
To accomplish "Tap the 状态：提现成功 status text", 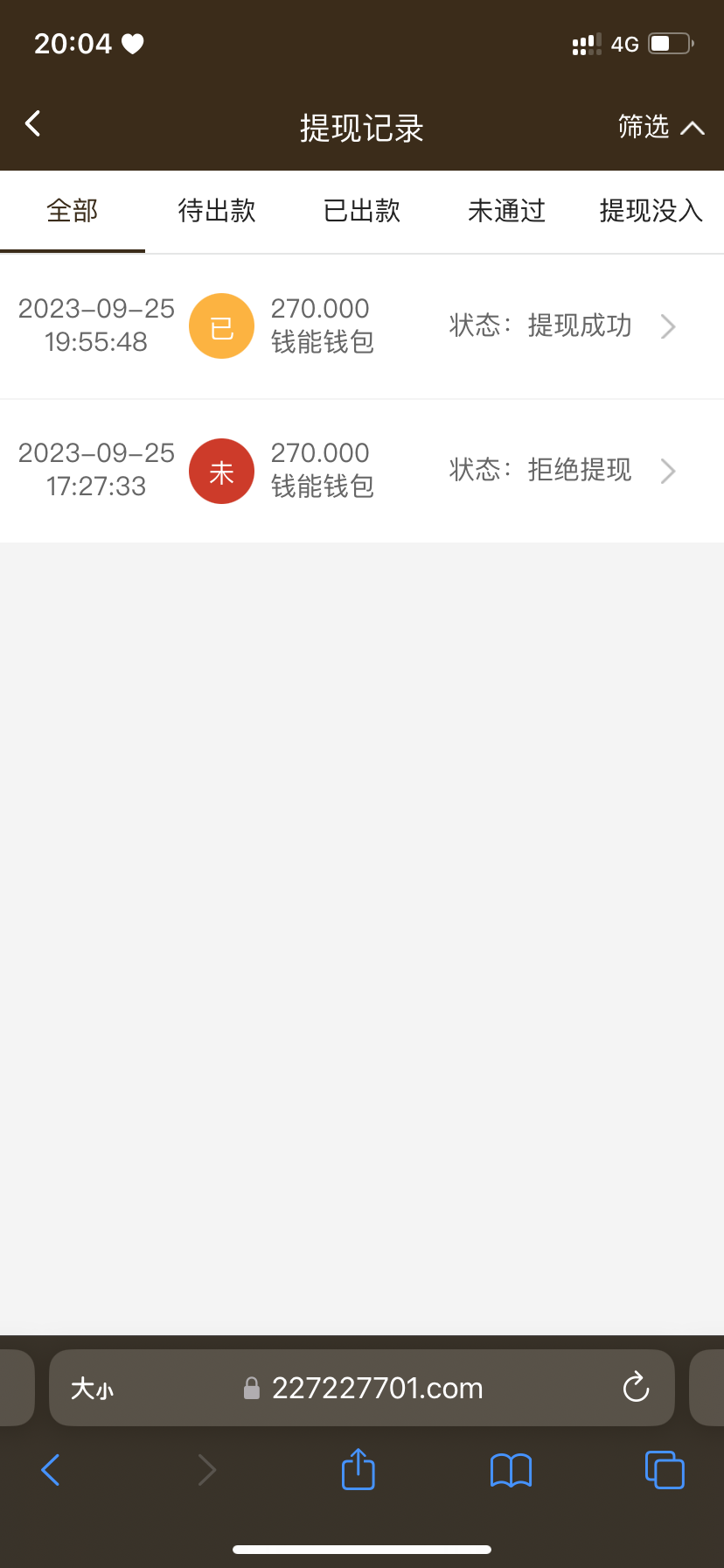I will [540, 325].
